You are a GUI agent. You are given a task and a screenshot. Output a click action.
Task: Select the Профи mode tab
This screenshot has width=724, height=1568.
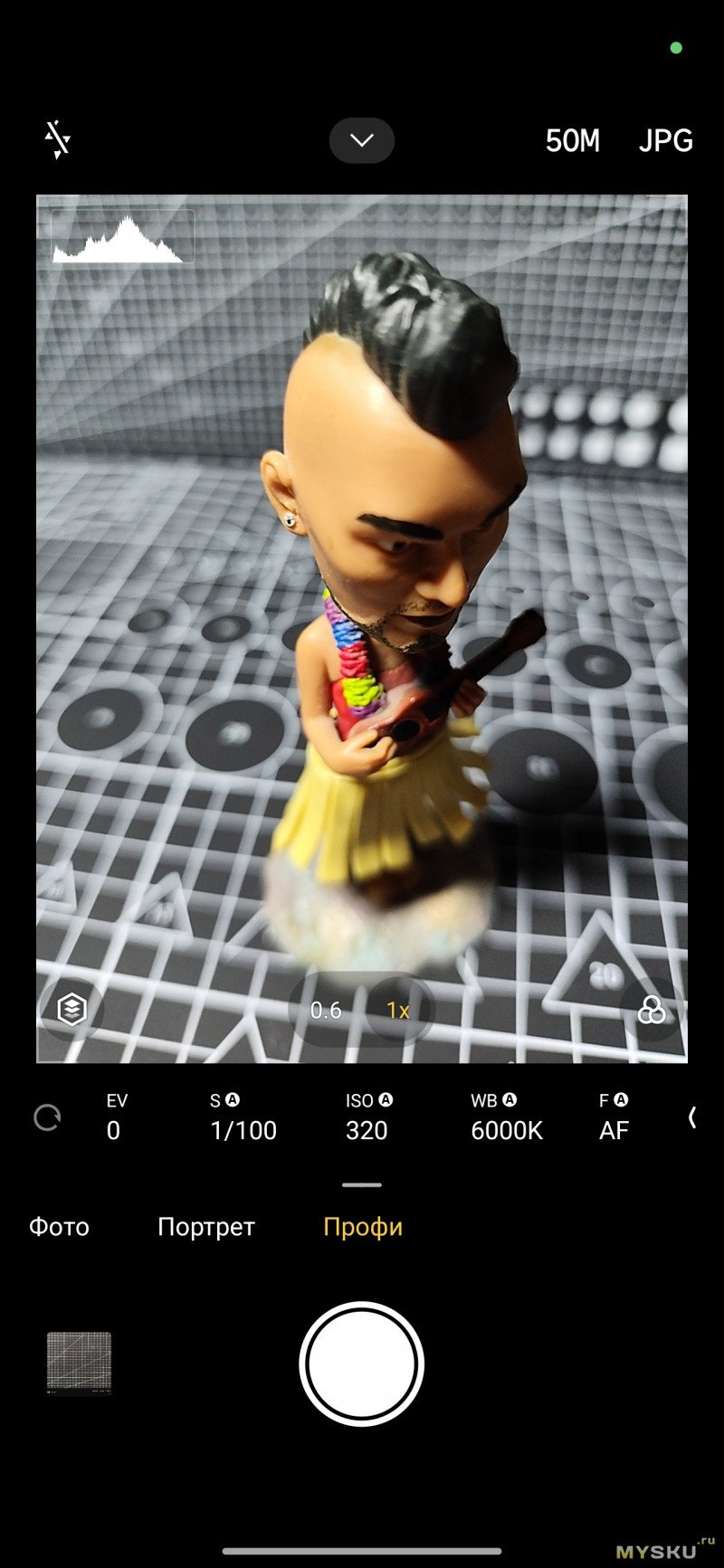coord(362,1227)
